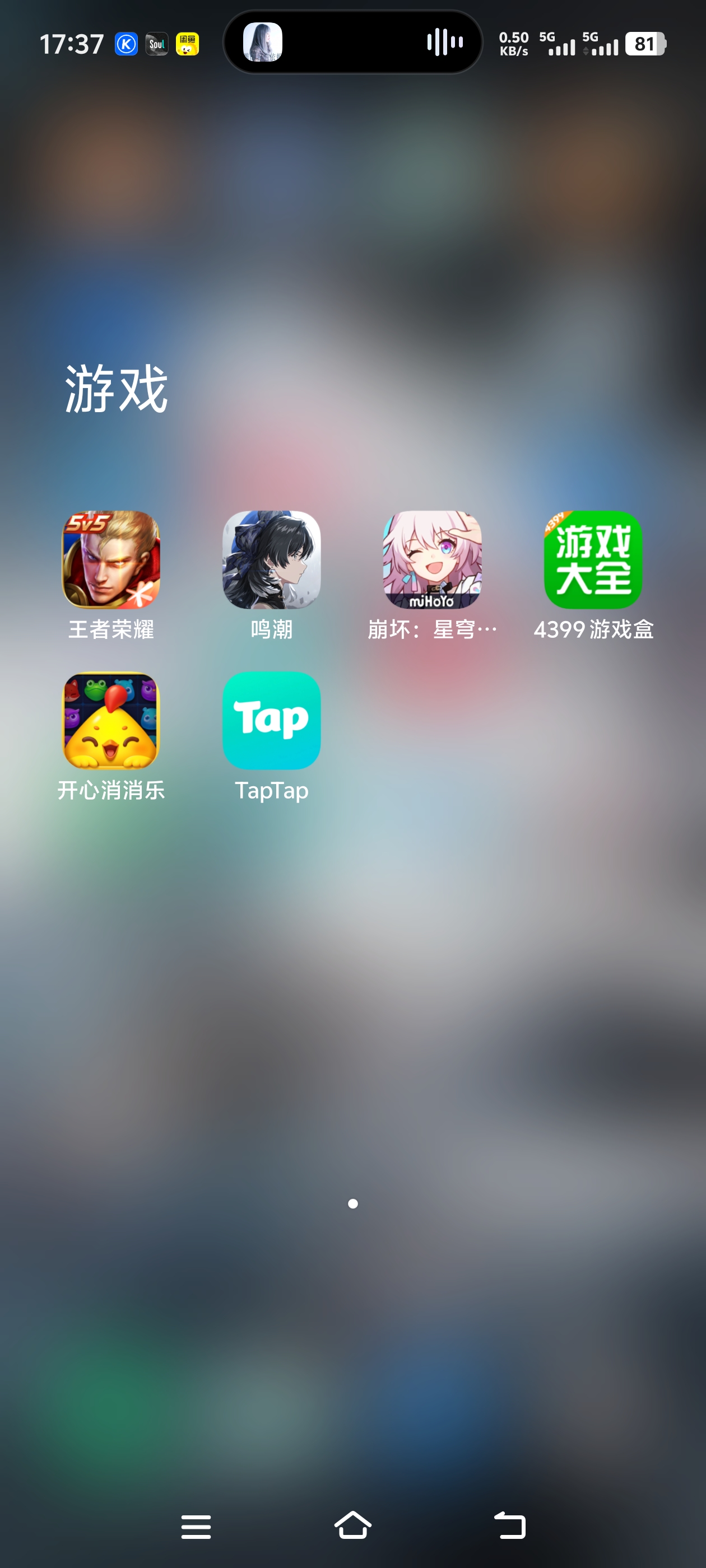Open the recent apps menu button
Viewport: 706px width, 1568px height.
click(x=196, y=1527)
